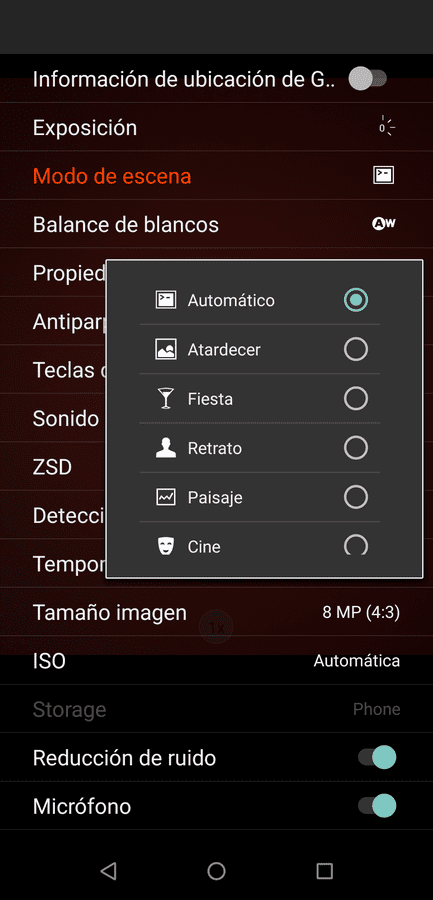Change Tamaño imagen setting
This screenshot has width=433, height=900.
[216, 612]
